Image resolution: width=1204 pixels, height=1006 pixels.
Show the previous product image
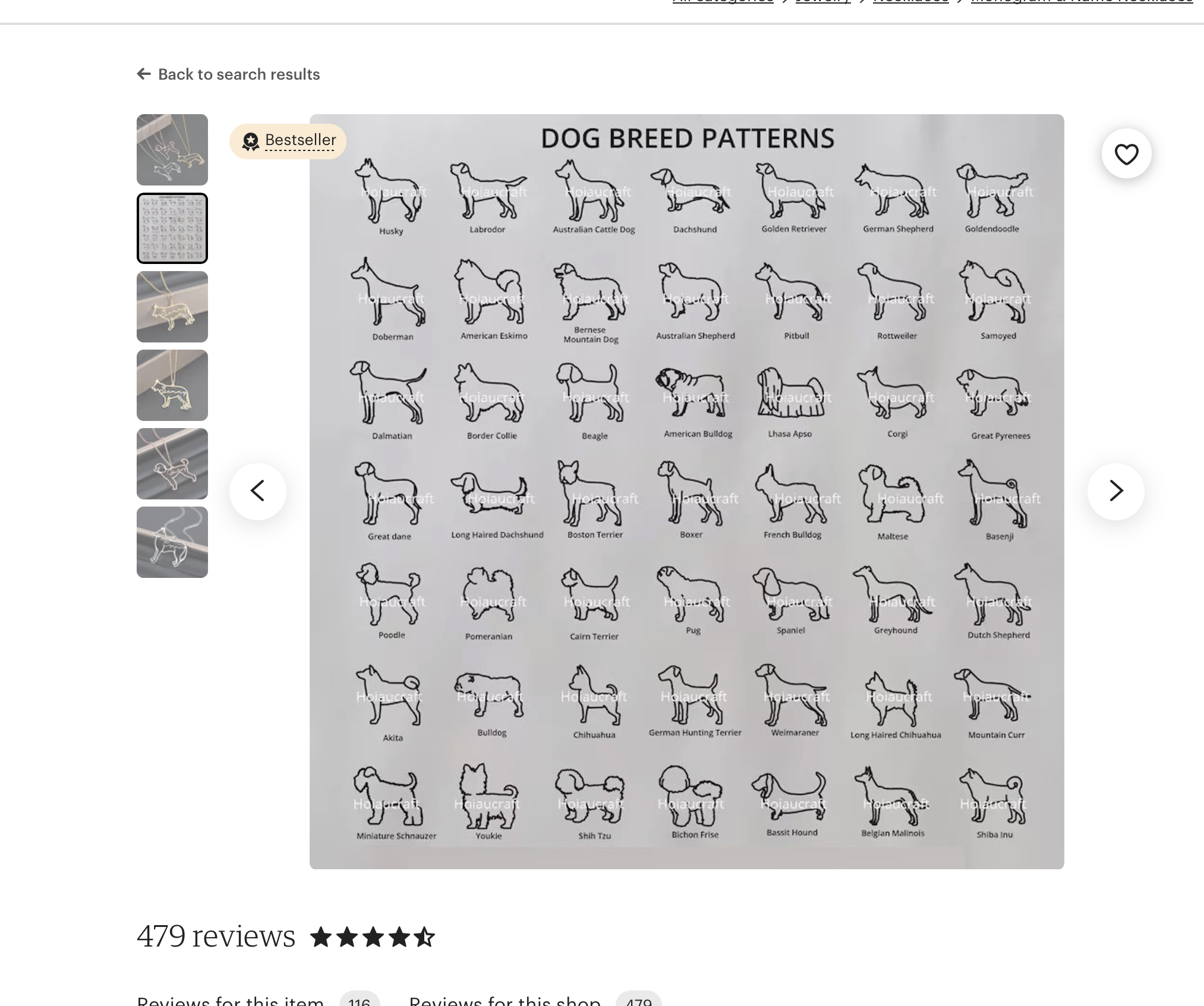point(258,491)
